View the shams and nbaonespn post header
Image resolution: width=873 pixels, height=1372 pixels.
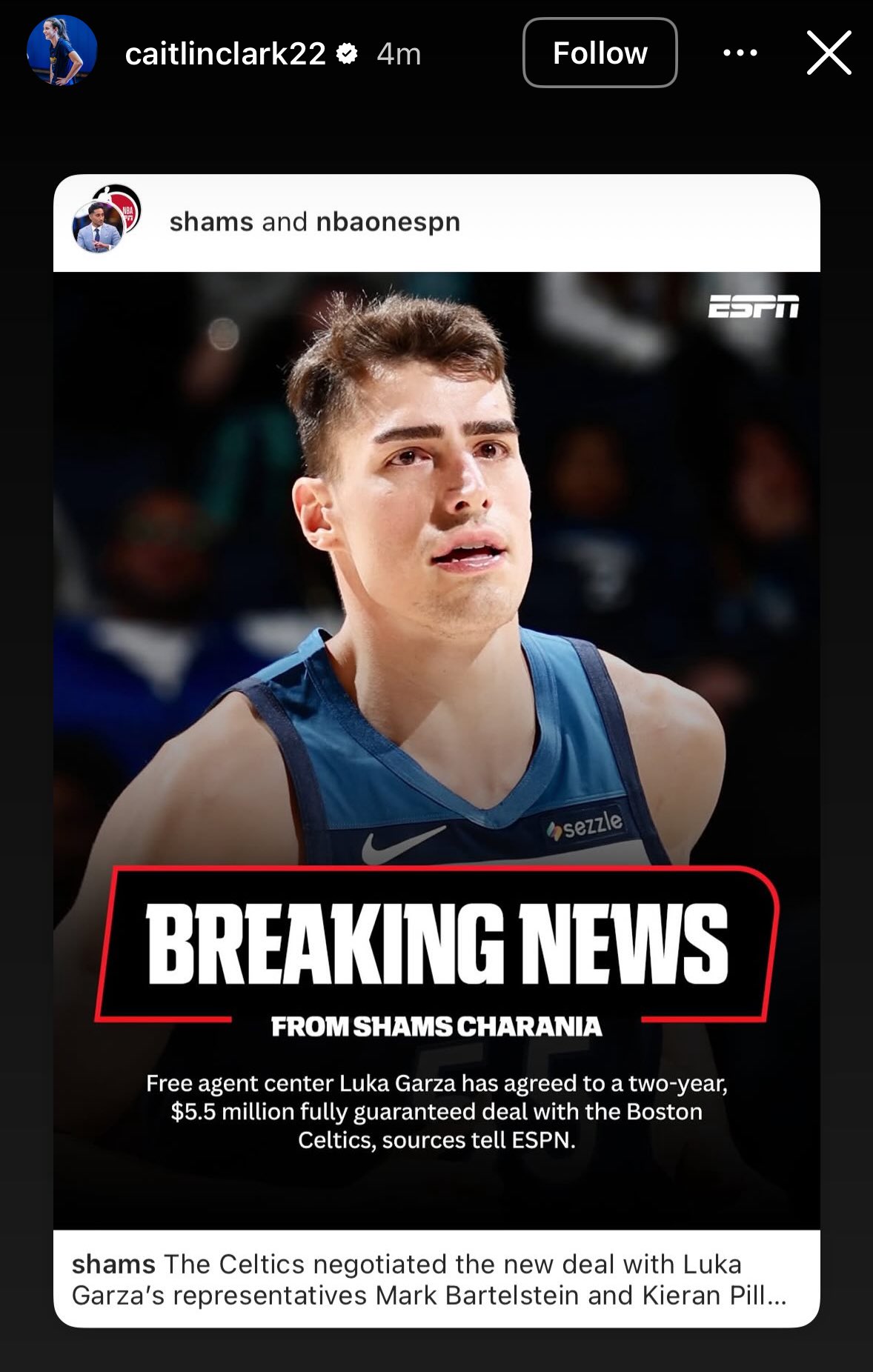[x=314, y=222]
